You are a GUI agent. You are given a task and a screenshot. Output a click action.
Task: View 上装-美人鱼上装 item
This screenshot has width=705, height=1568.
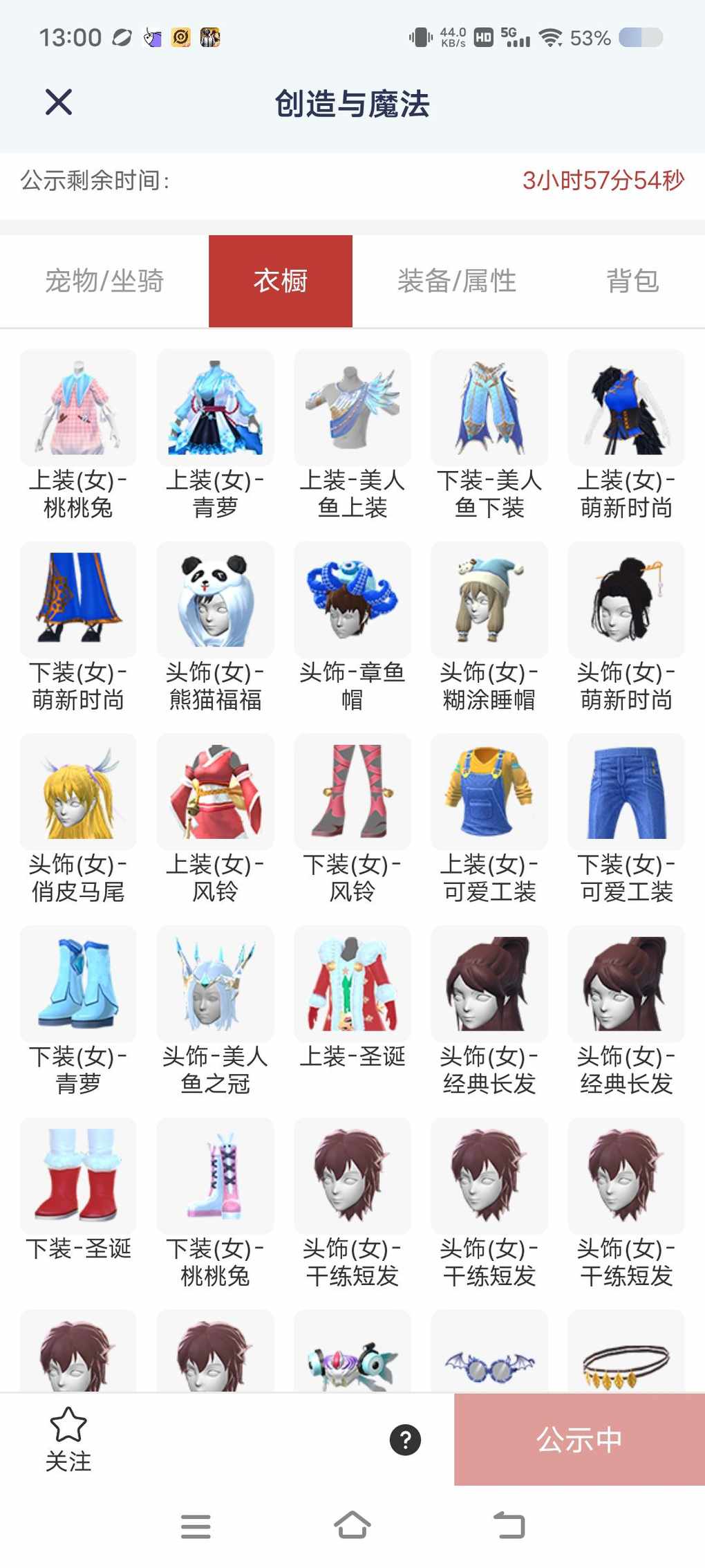pos(352,408)
